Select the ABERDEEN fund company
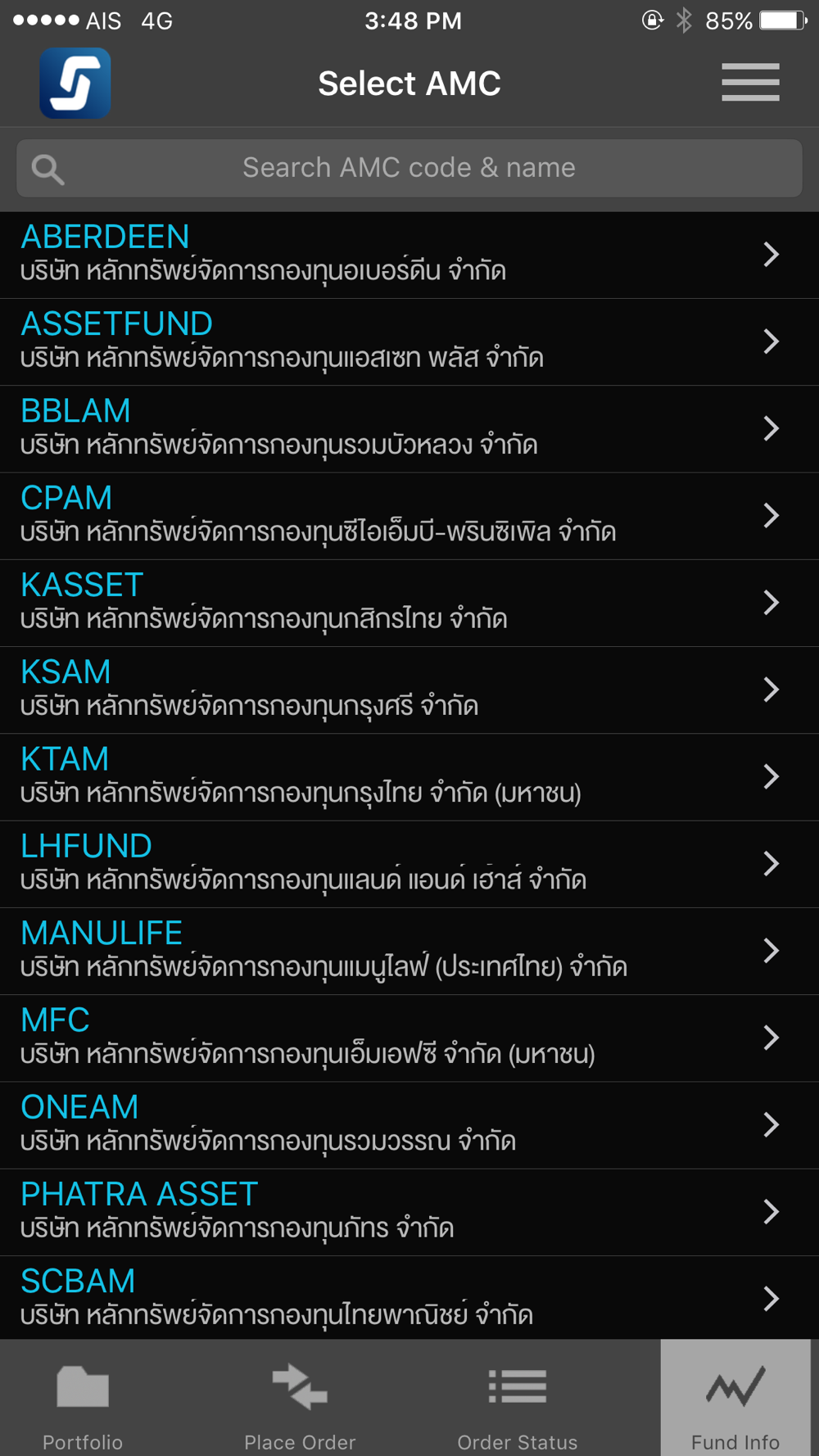The height and width of the screenshot is (1456, 819). point(409,255)
